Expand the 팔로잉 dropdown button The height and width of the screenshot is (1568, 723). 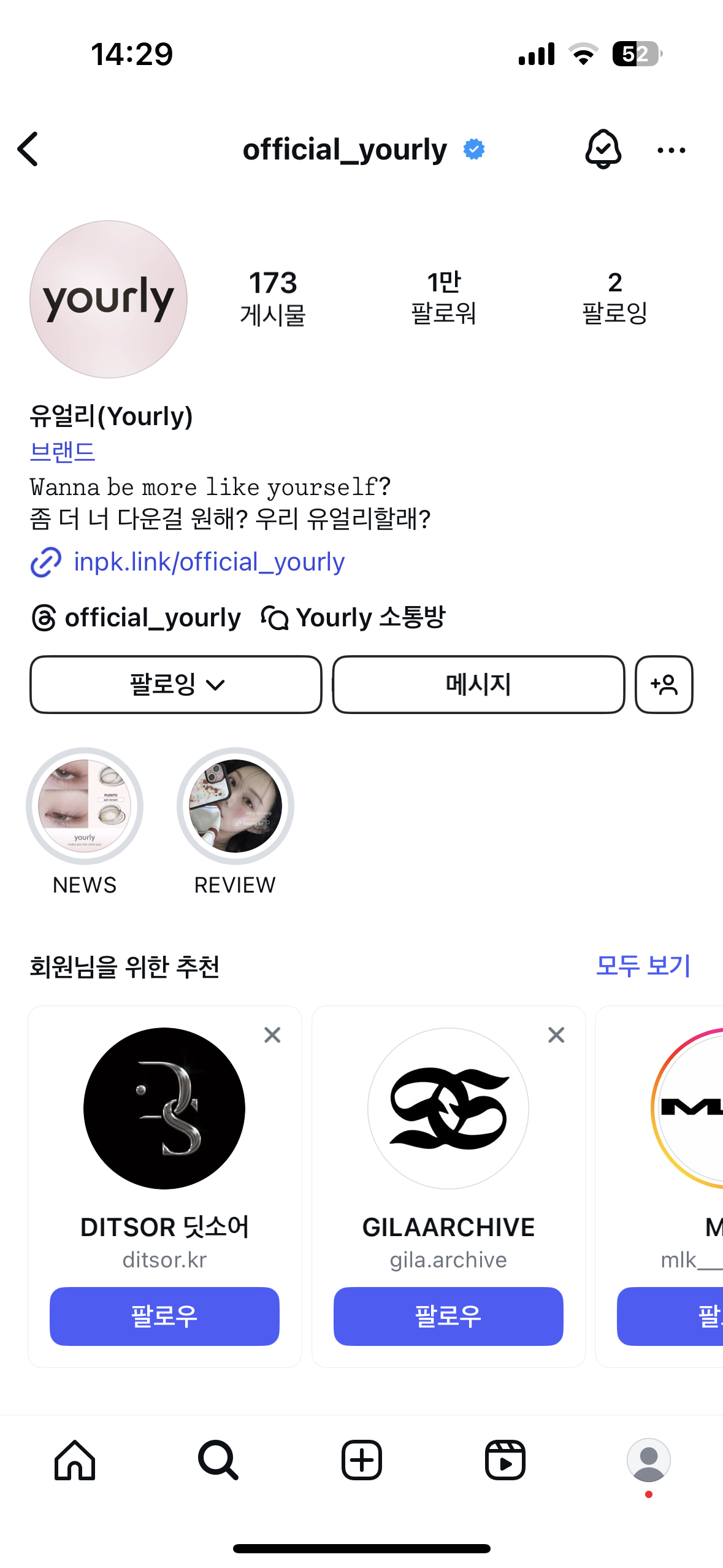176,685
